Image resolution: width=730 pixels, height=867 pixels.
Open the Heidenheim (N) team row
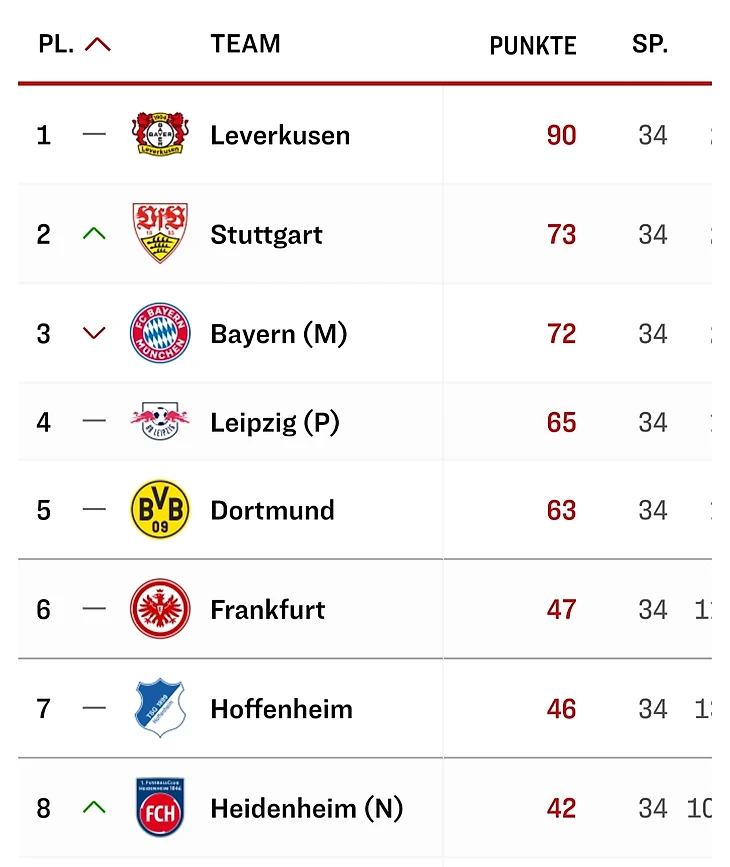pyautogui.click(x=306, y=808)
